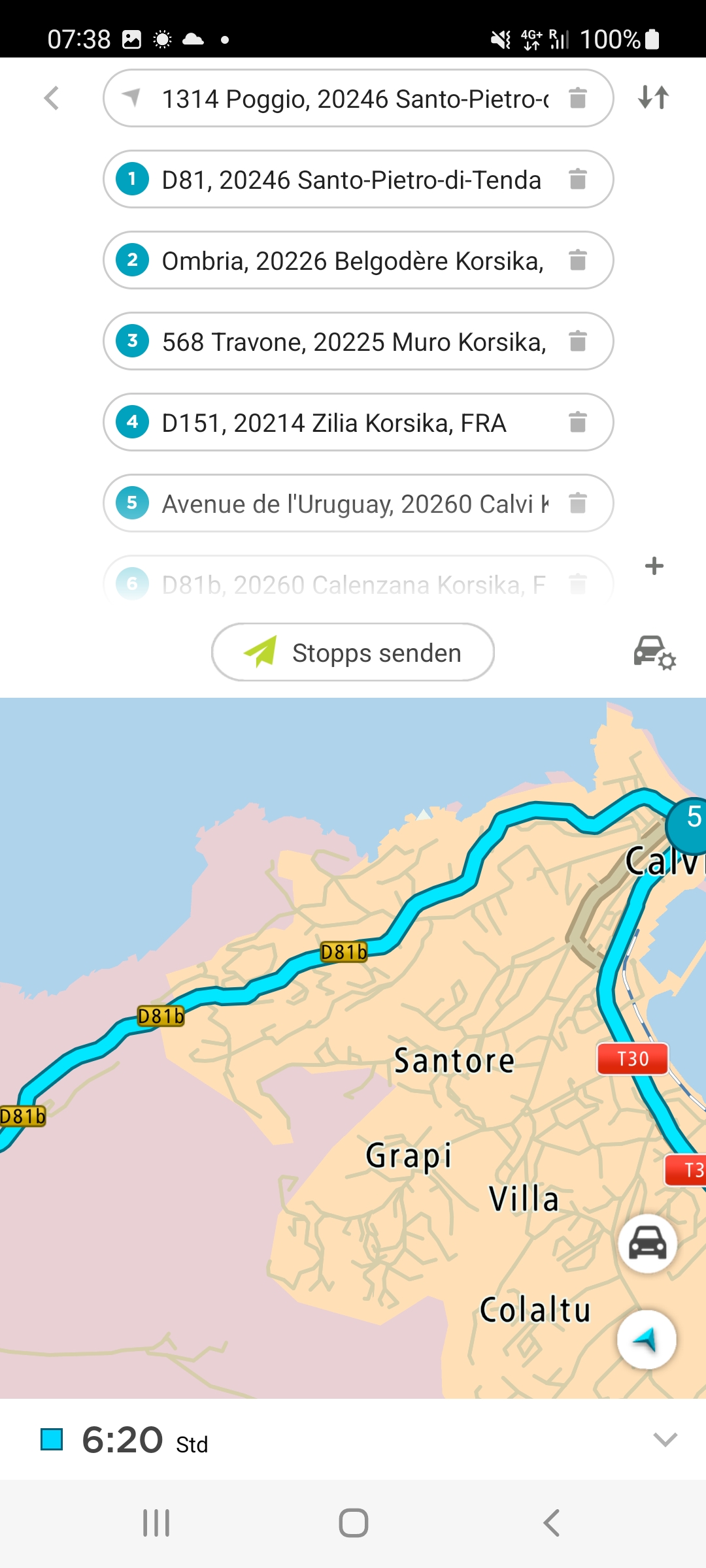Reverse the route order with swap arrows
Image resolution: width=706 pixels, height=1568 pixels.
pyautogui.click(x=653, y=98)
